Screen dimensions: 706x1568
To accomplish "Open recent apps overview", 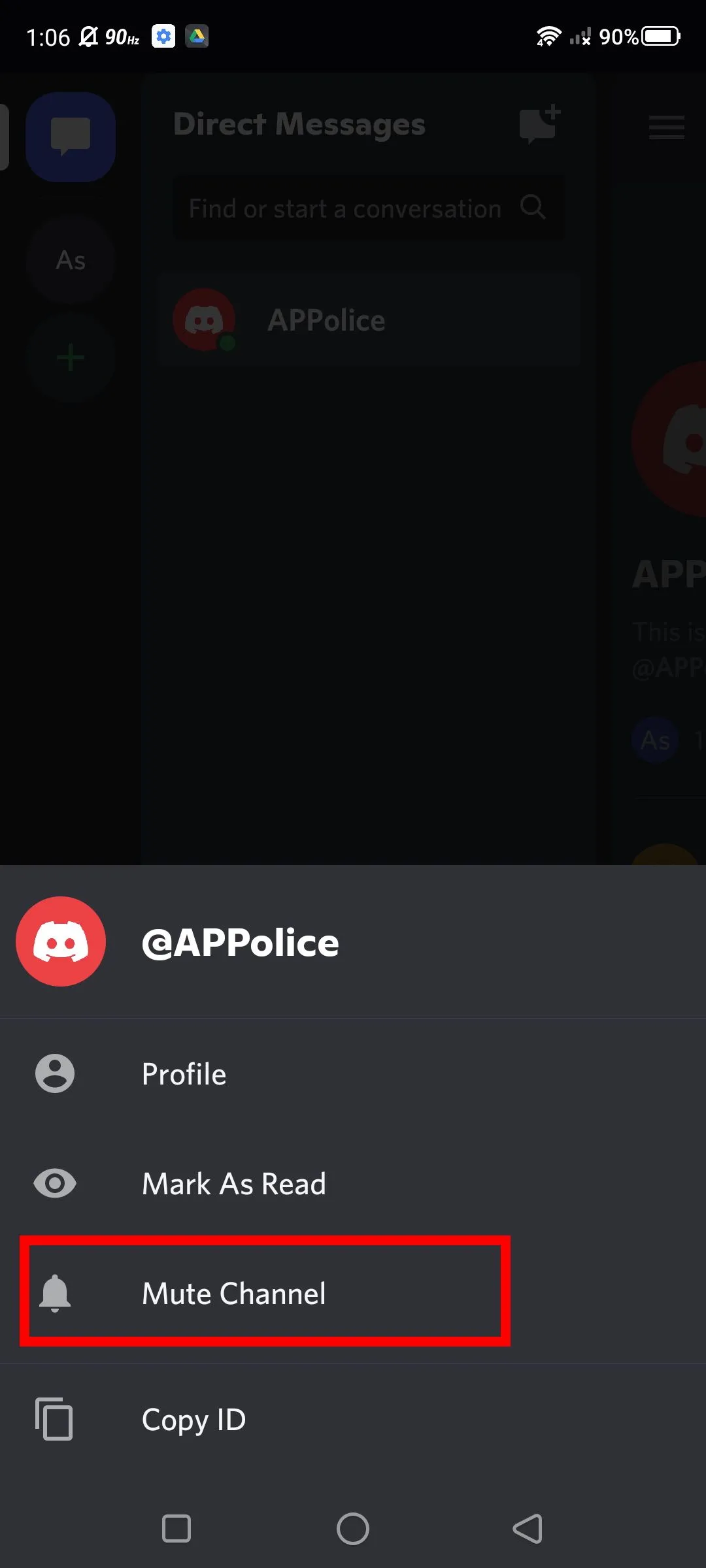I will coord(176,1529).
